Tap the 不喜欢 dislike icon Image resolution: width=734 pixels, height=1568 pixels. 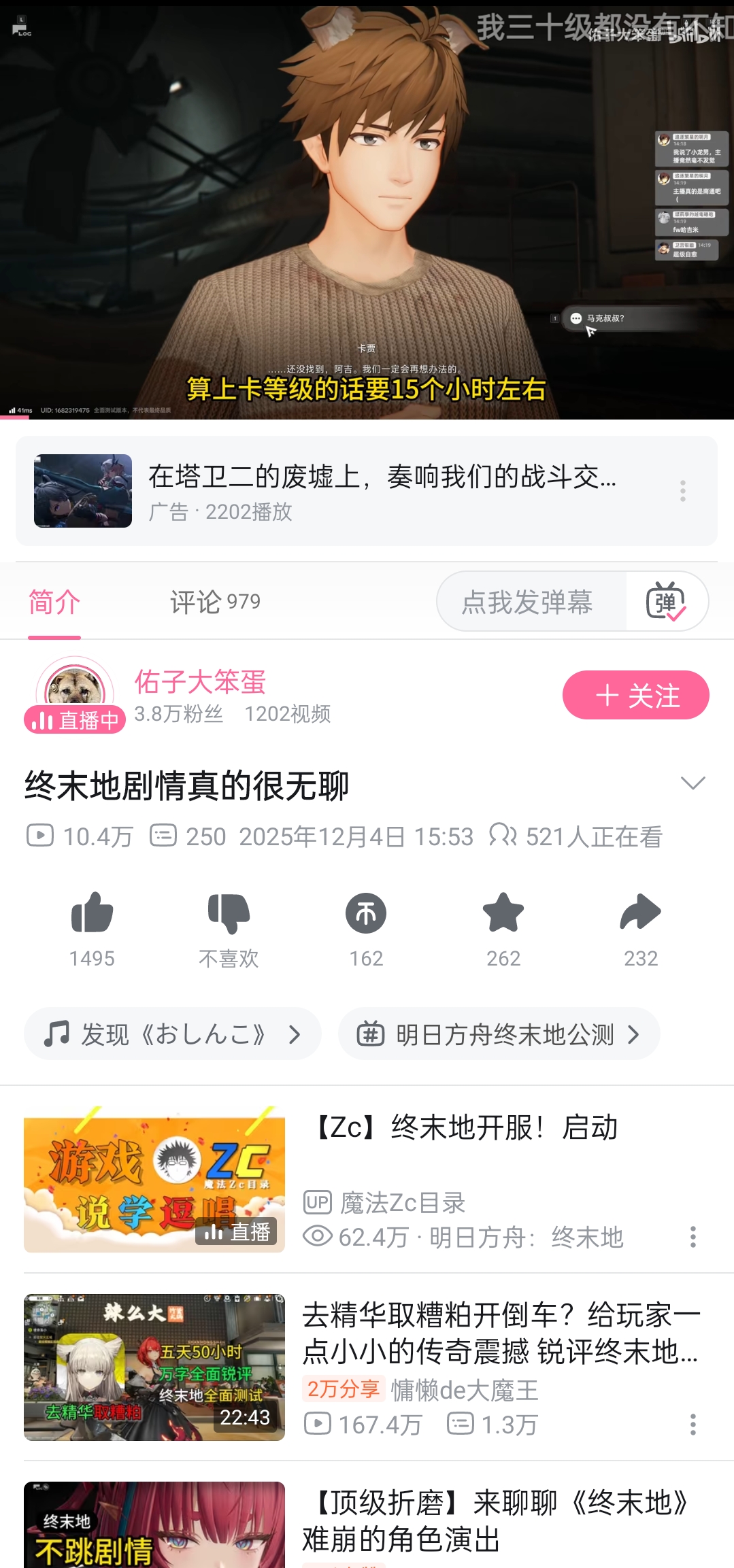click(x=229, y=913)
